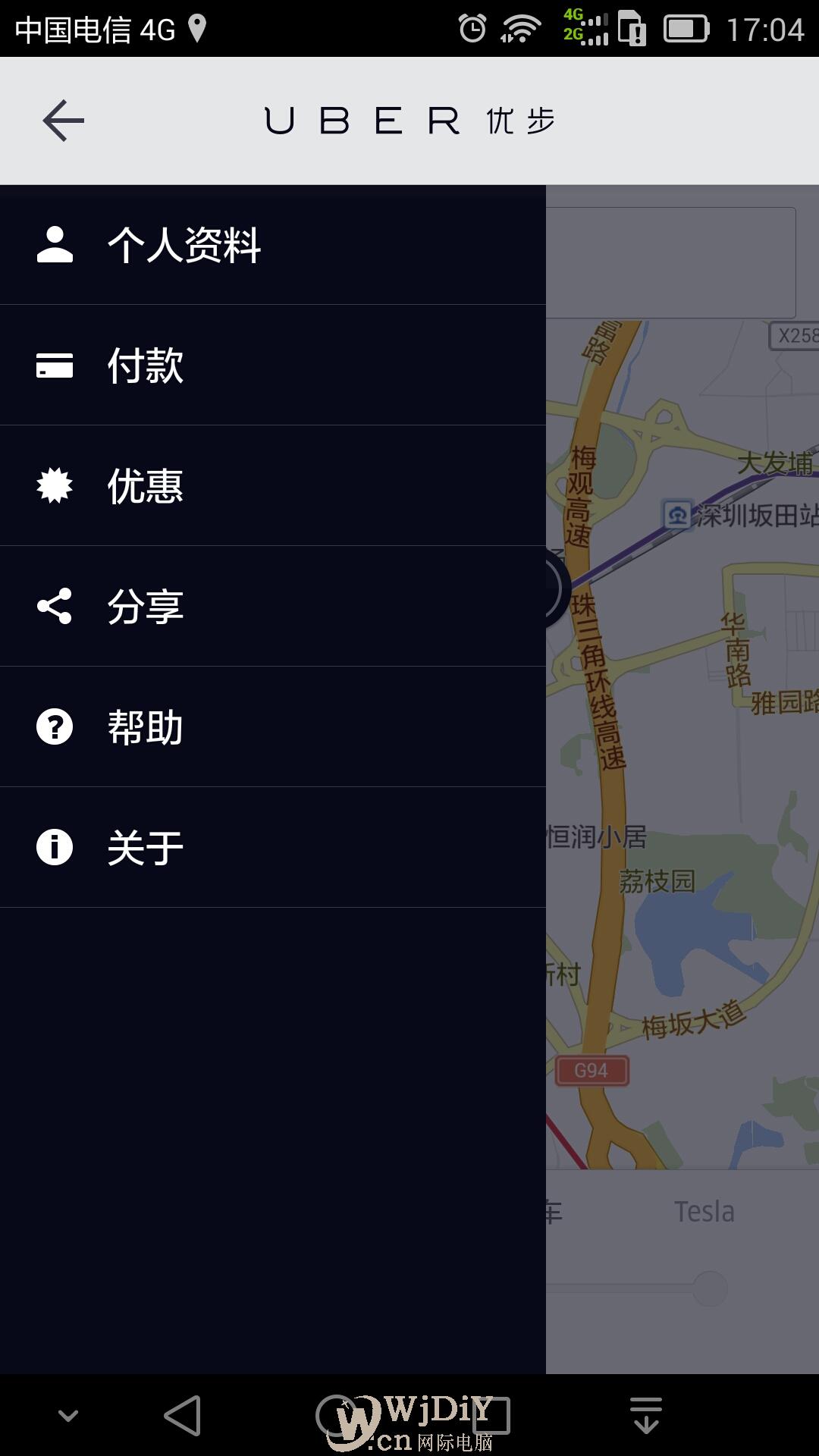The width and height of the screenshot is (819, 1456).
Task: Tap the system back navigation button
Action: point(184,1415)
